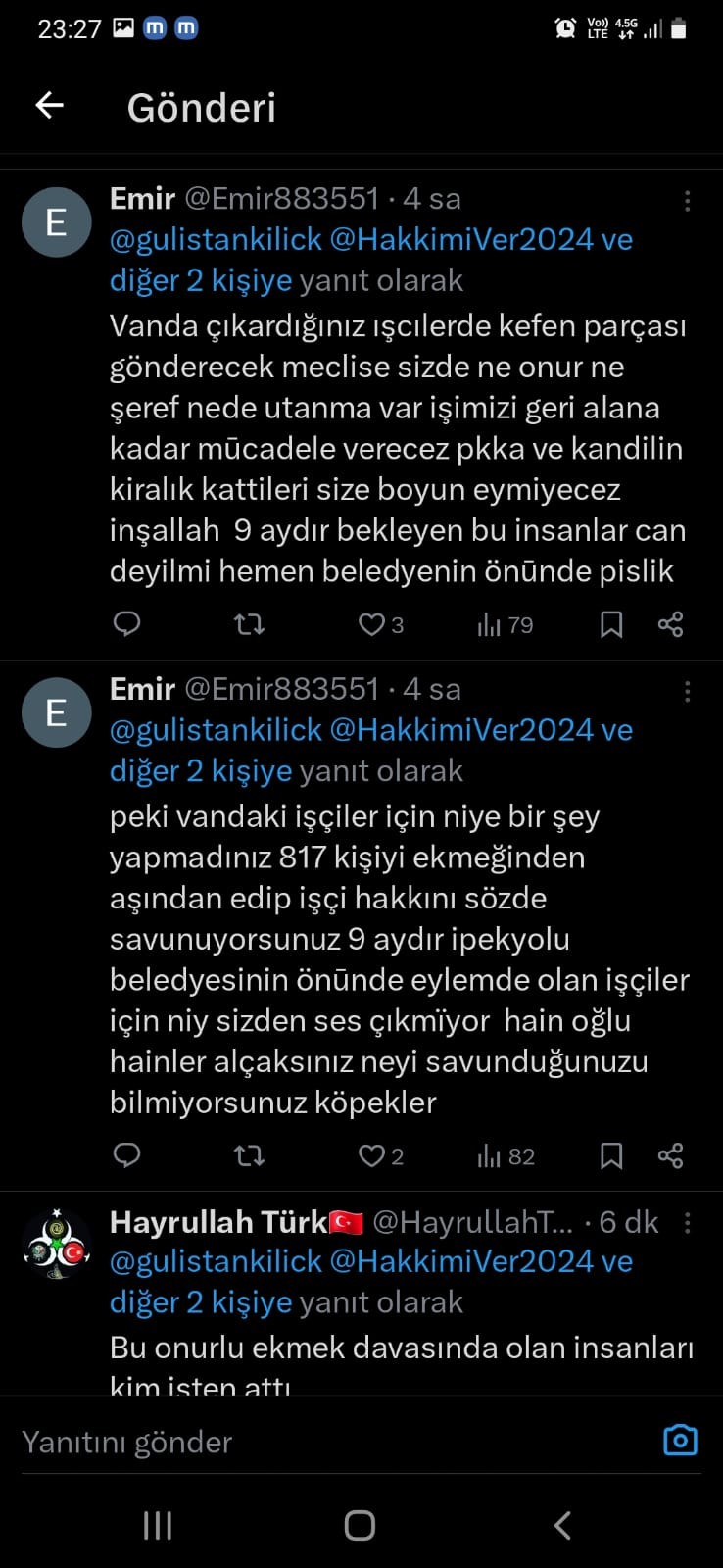723x1568 pixels.
Task: Like Emir's reply with 2 likes
Action: [x=372, y=1156]
